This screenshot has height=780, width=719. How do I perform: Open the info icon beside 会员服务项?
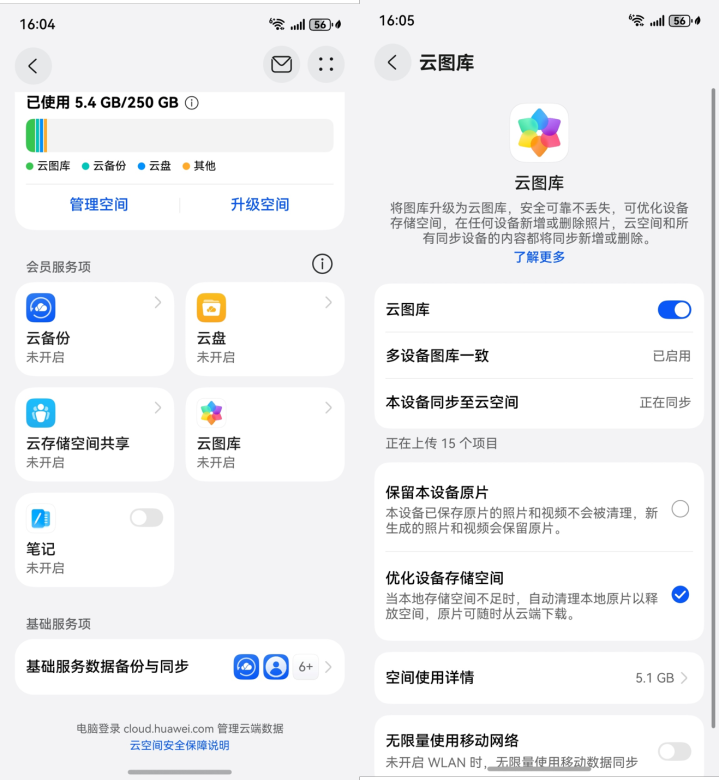[x=322, y=264]
